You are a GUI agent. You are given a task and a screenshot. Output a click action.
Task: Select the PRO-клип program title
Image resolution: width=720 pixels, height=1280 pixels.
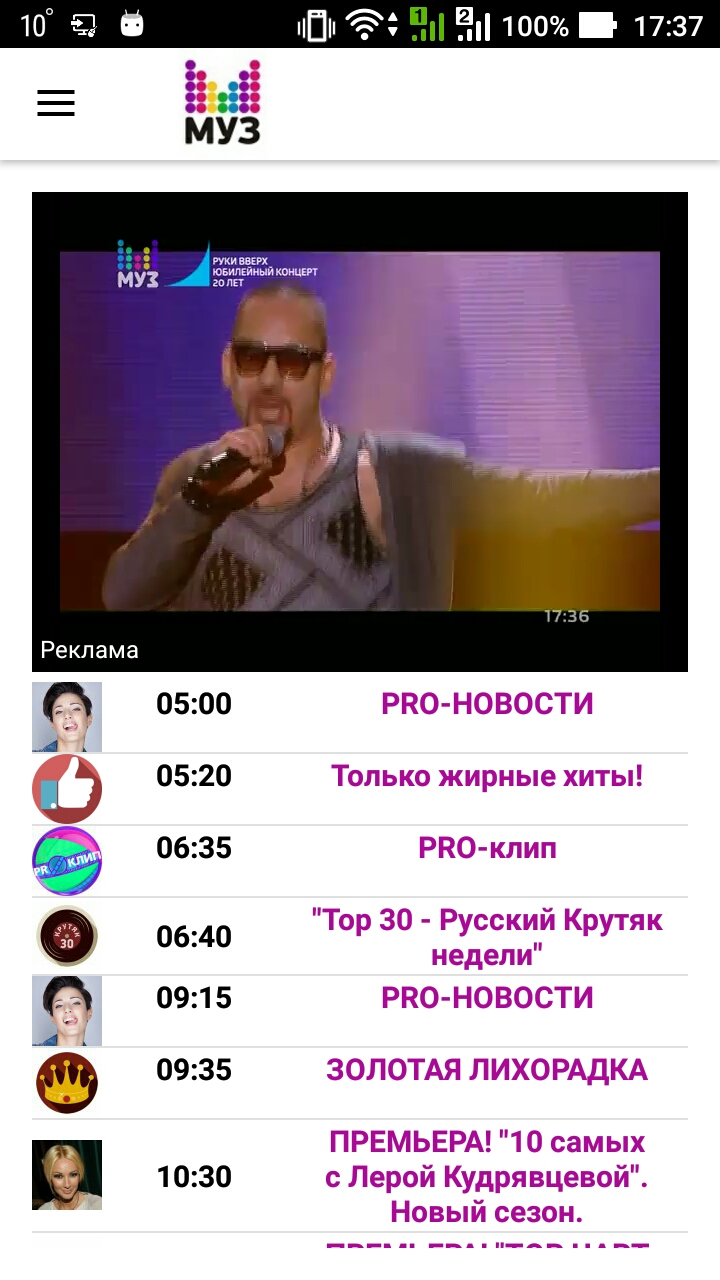tap(487, 848)
